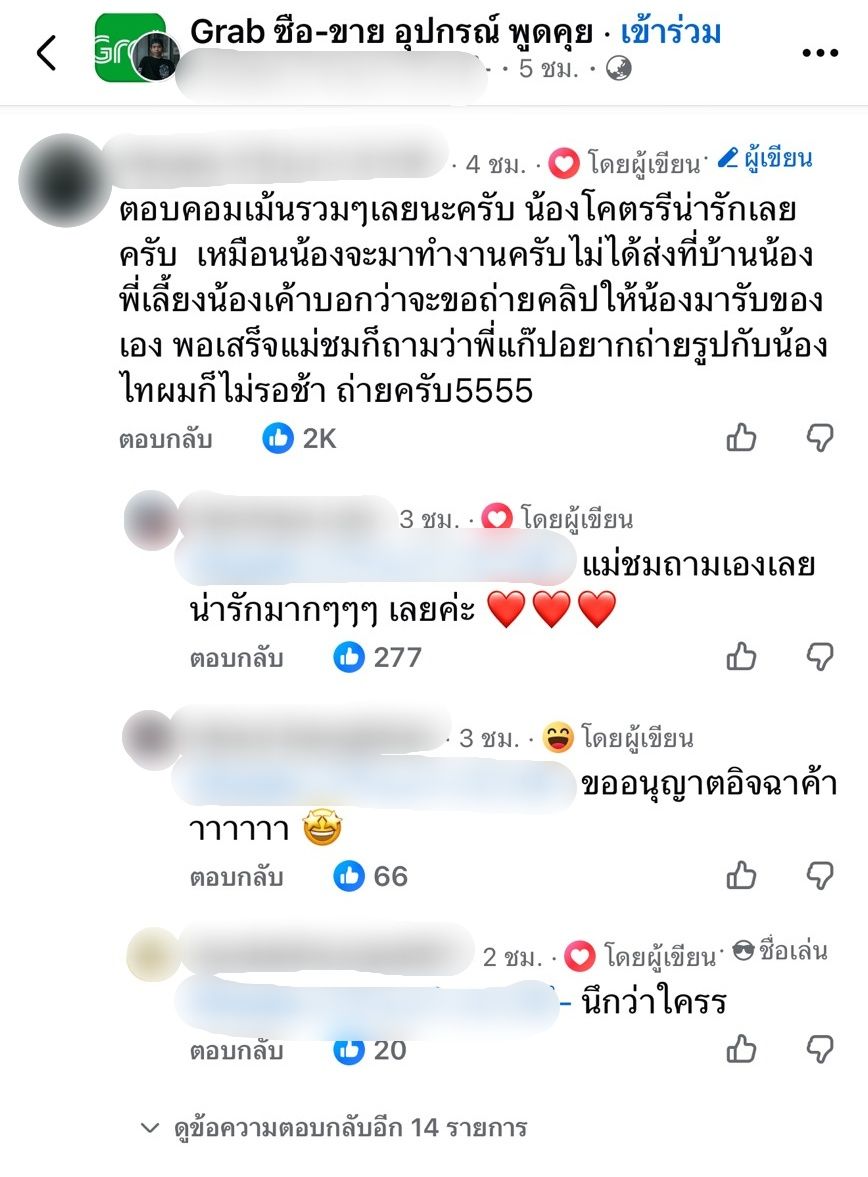Screen dimensions: 868x1177
Task: Like the นึกว่าใครร comment
Action: point(741,1049)
